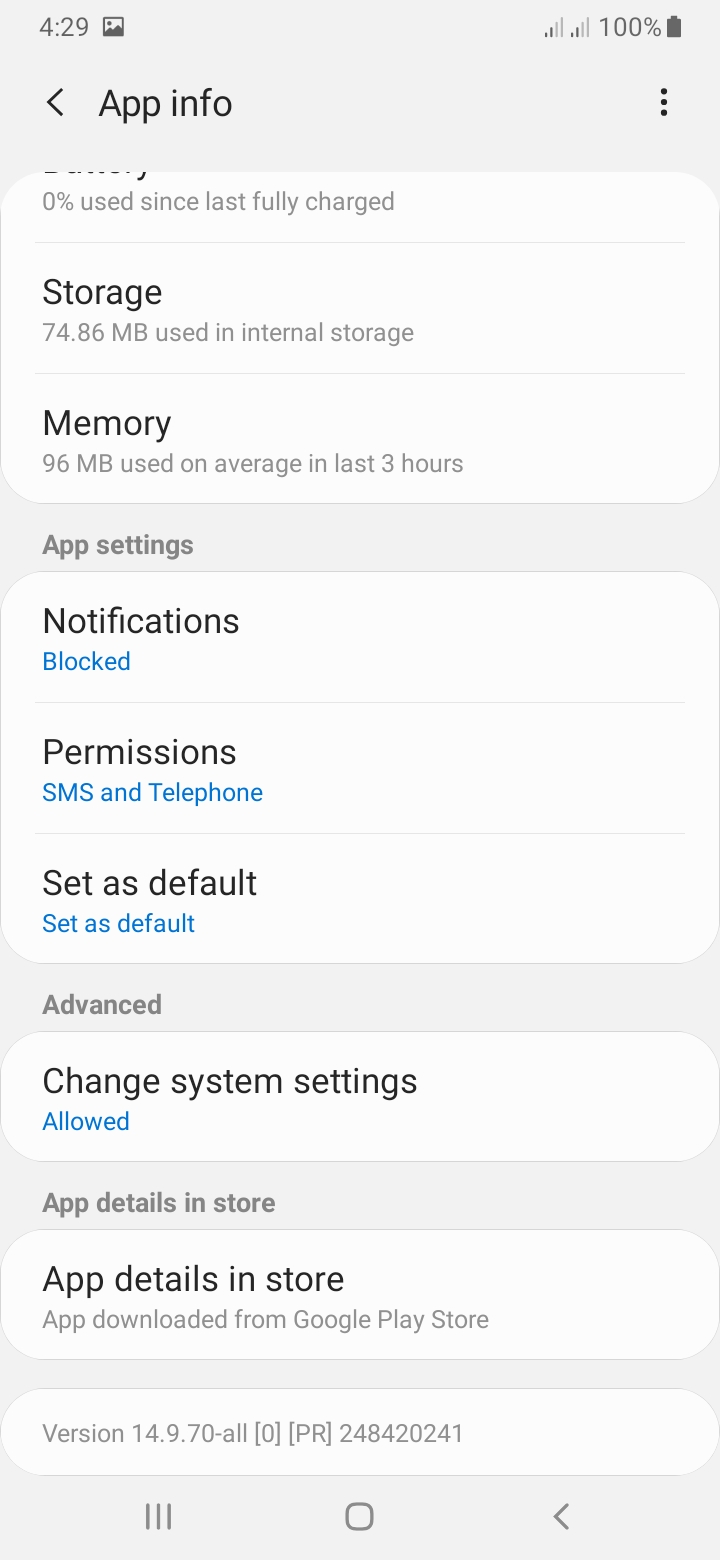Screen dimensions: 720x1560
Task: Tap the SMS and Telephone permission text
Action: coord(152,792)
